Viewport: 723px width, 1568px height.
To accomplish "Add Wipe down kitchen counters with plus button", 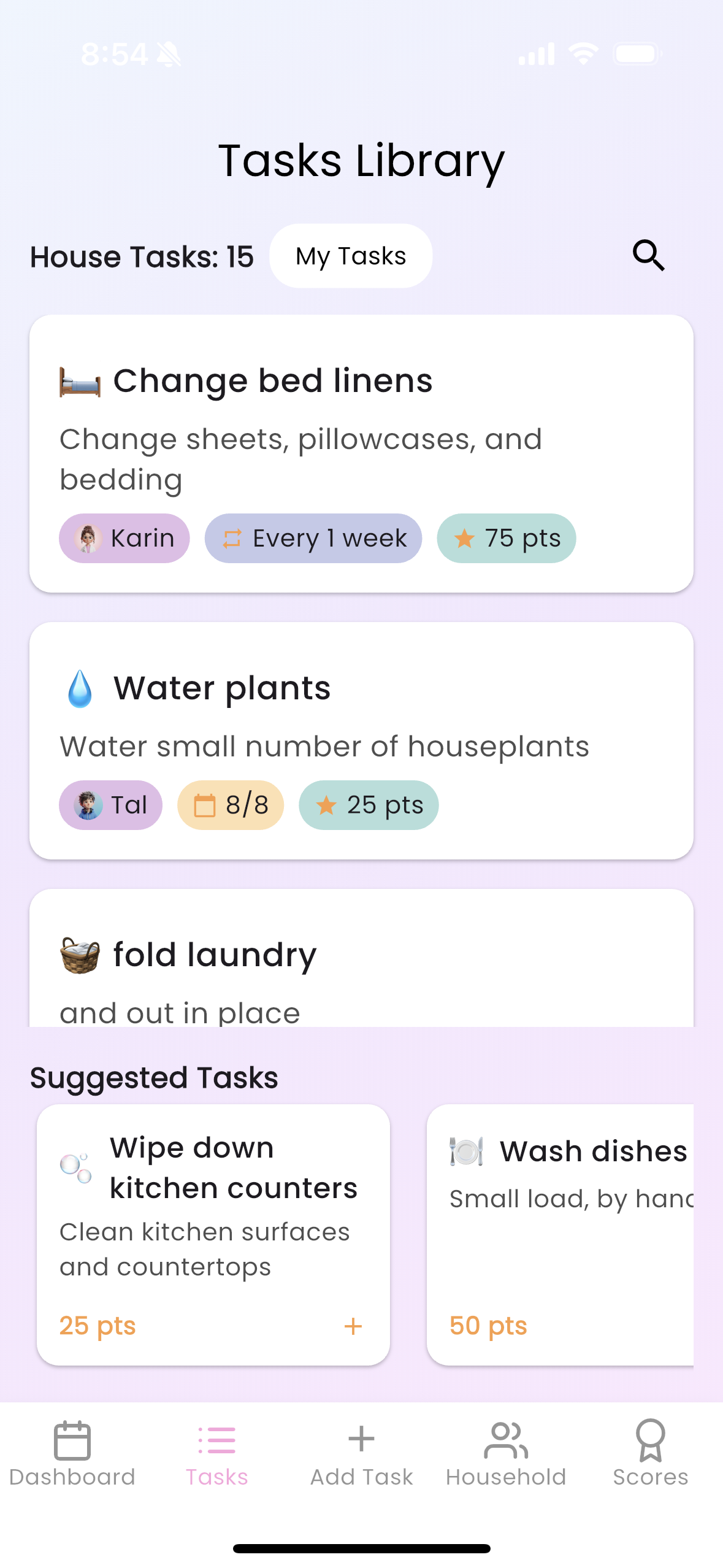I will 353,1326.
